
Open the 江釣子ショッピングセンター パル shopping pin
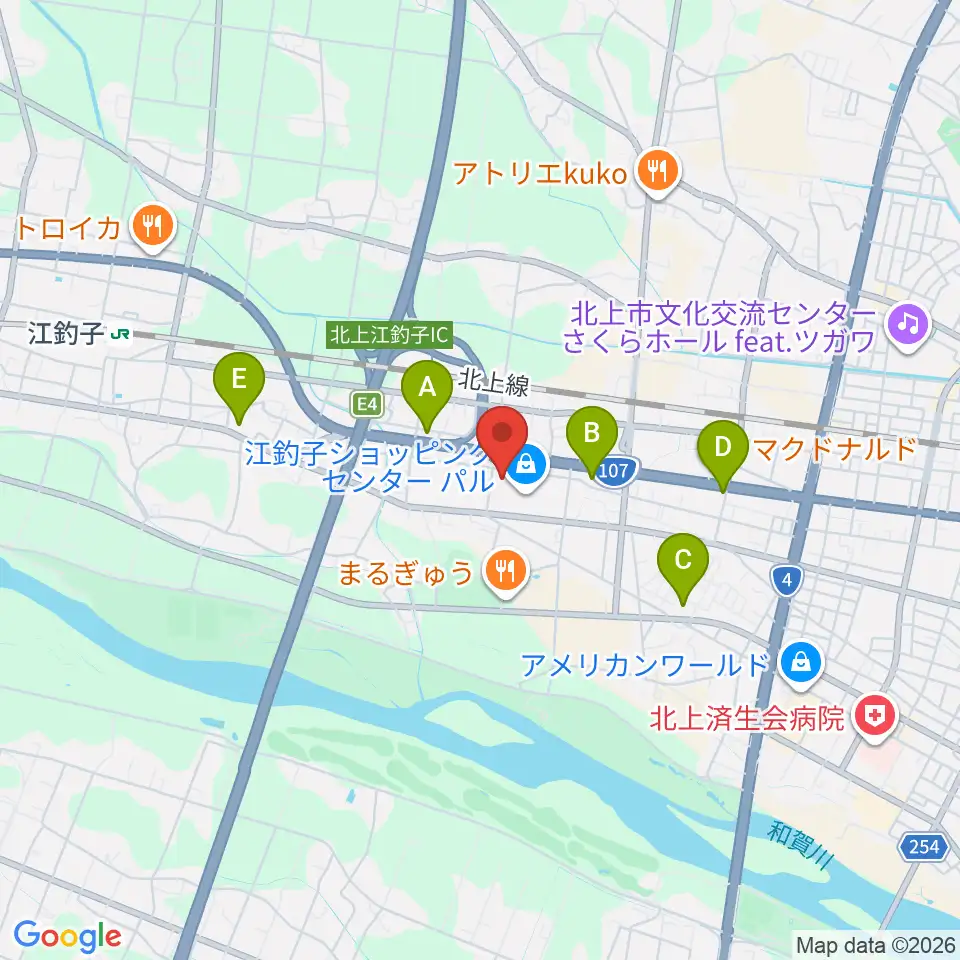coord(527,468)
